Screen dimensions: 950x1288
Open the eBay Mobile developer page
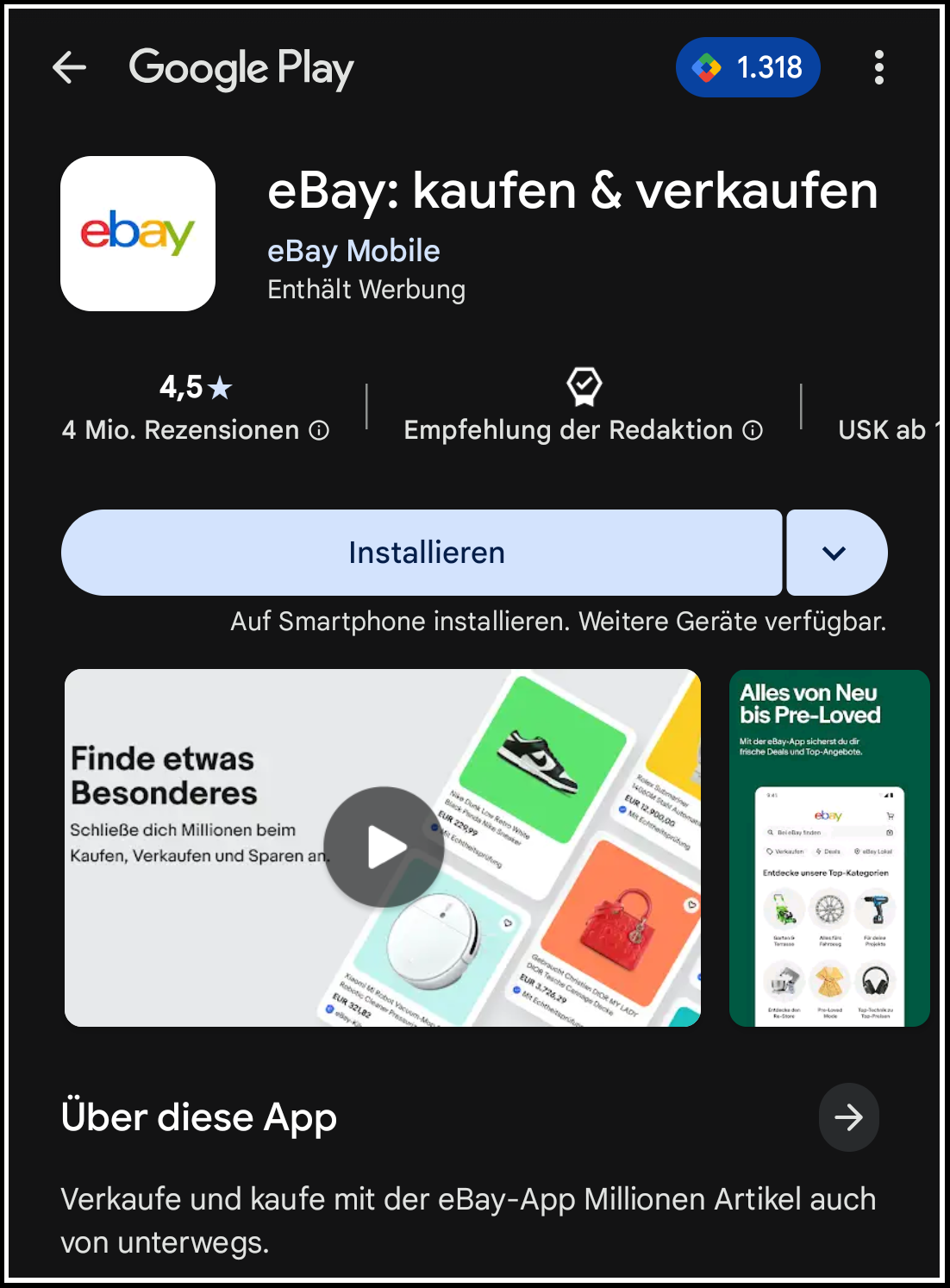(x=353, y=251)
